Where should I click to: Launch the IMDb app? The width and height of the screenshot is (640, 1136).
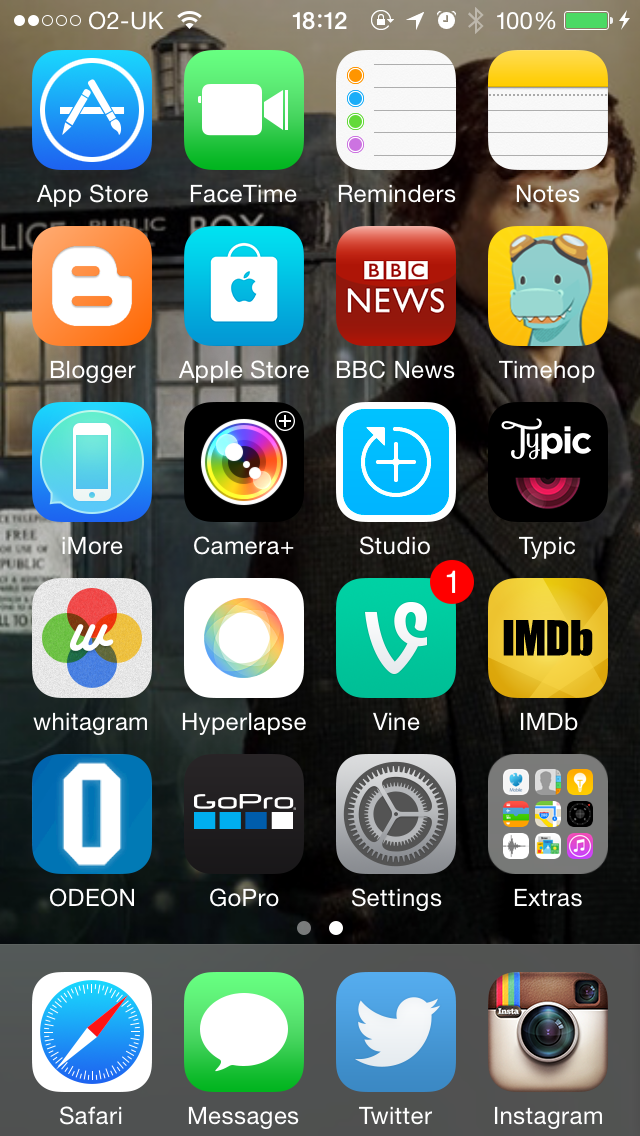[x=548, y=638]
